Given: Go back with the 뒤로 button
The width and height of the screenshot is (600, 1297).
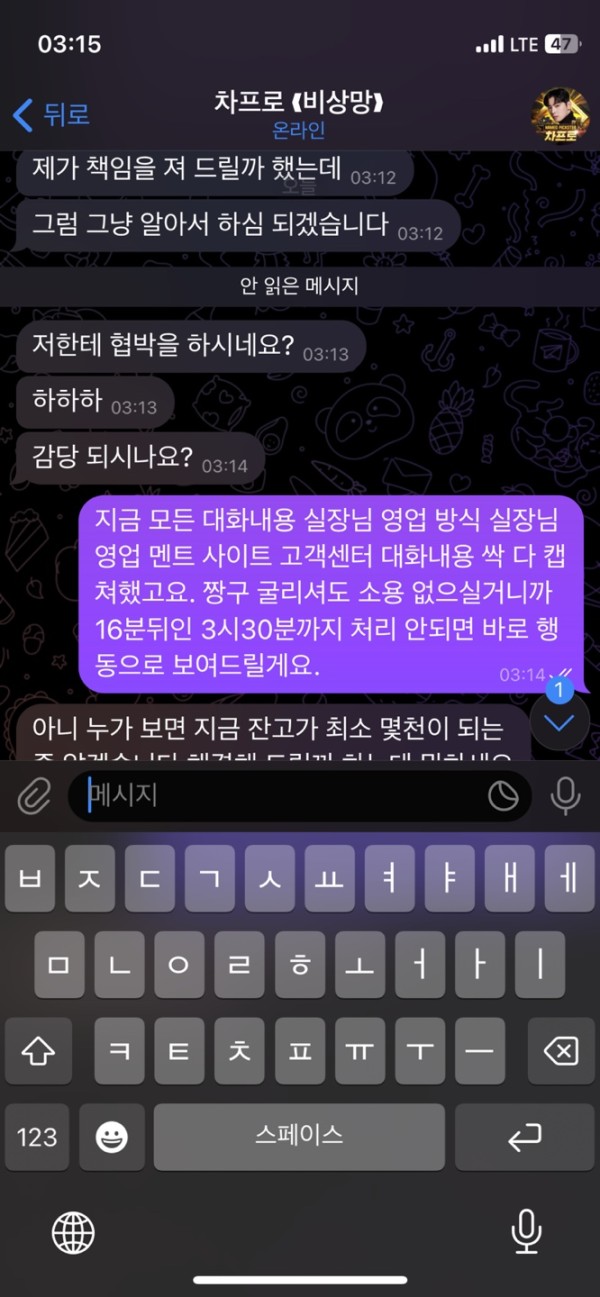Looking at the screenshot, I should point(52,115).
